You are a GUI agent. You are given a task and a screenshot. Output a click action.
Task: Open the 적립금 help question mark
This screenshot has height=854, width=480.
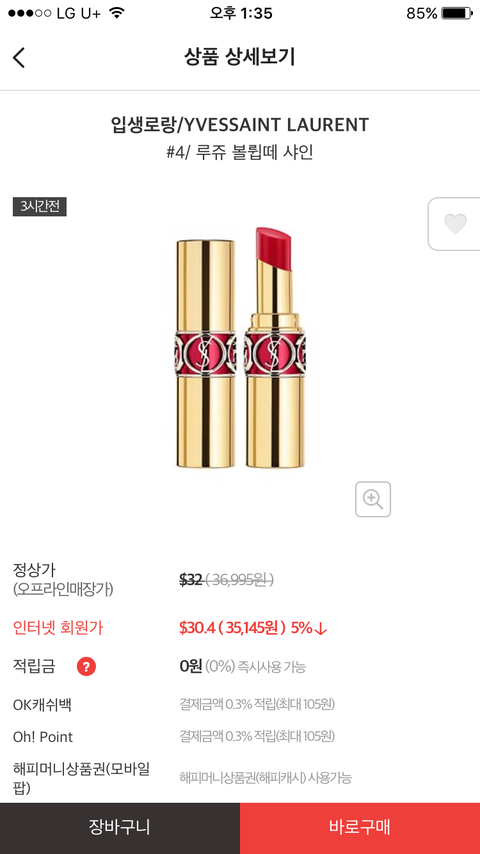[x=86, y=667]
